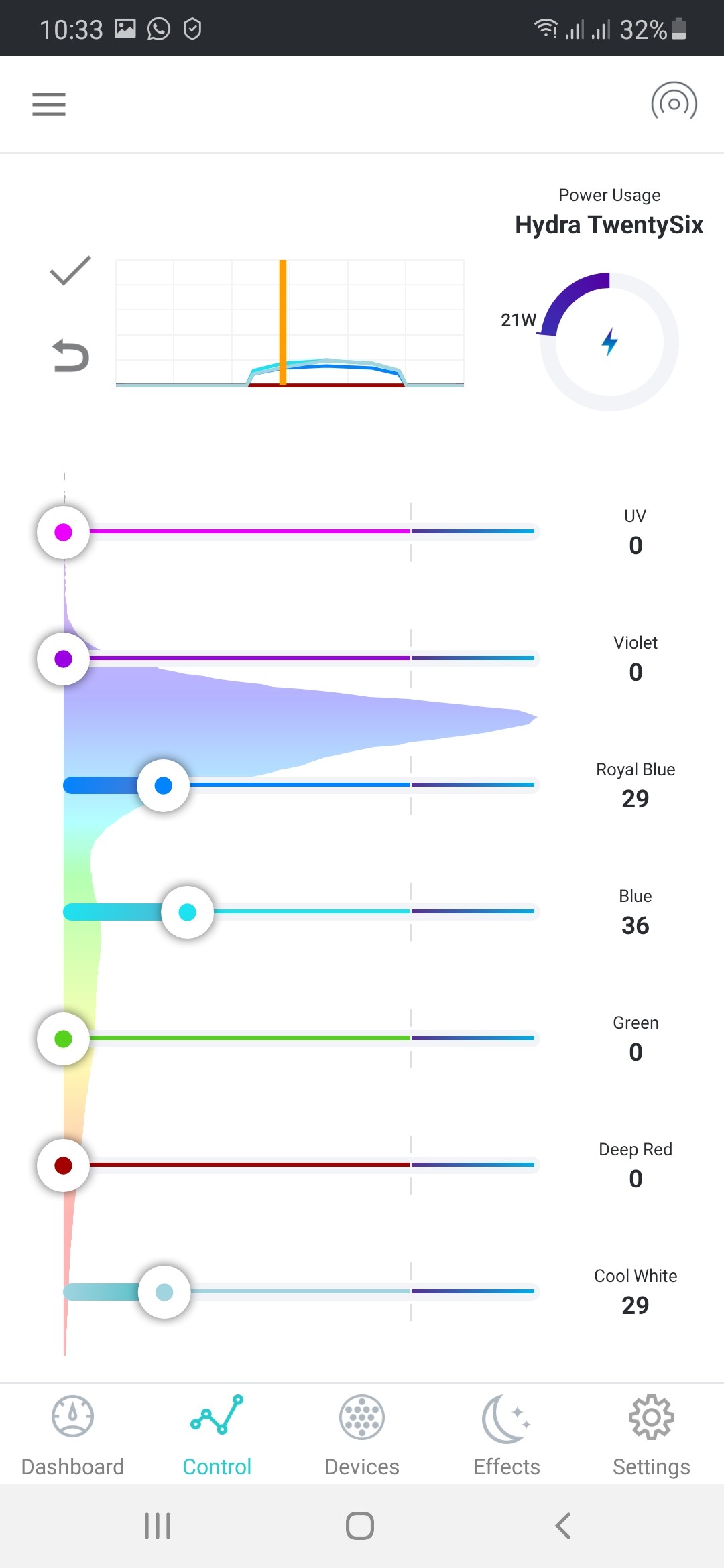Viewport: 724px width, 1568px height.
Task: Tap the orange time marker on schedule graph
Action: pos(283,322)
